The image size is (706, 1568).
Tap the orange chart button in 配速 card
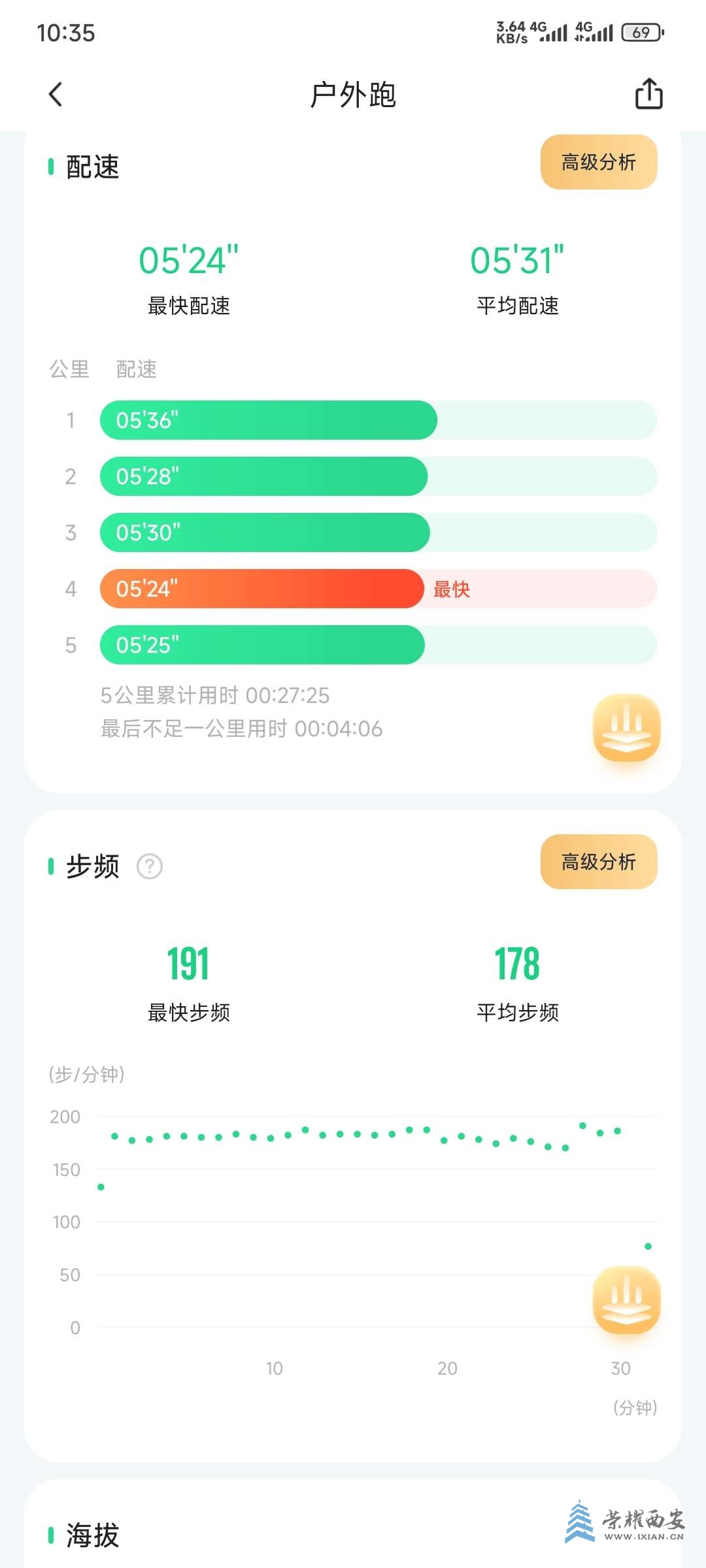click(x=626, y=727)
